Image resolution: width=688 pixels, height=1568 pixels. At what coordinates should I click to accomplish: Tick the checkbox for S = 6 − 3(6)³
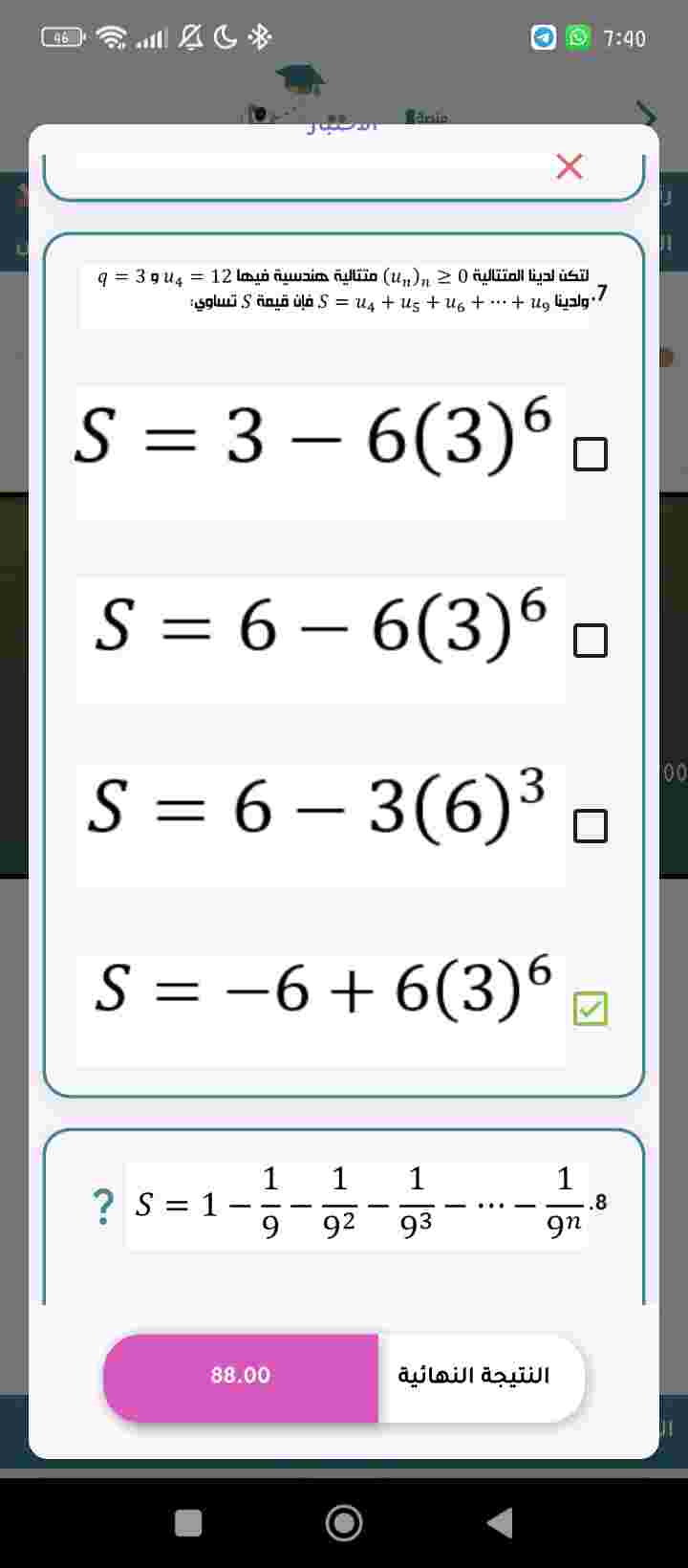point(590,825)
